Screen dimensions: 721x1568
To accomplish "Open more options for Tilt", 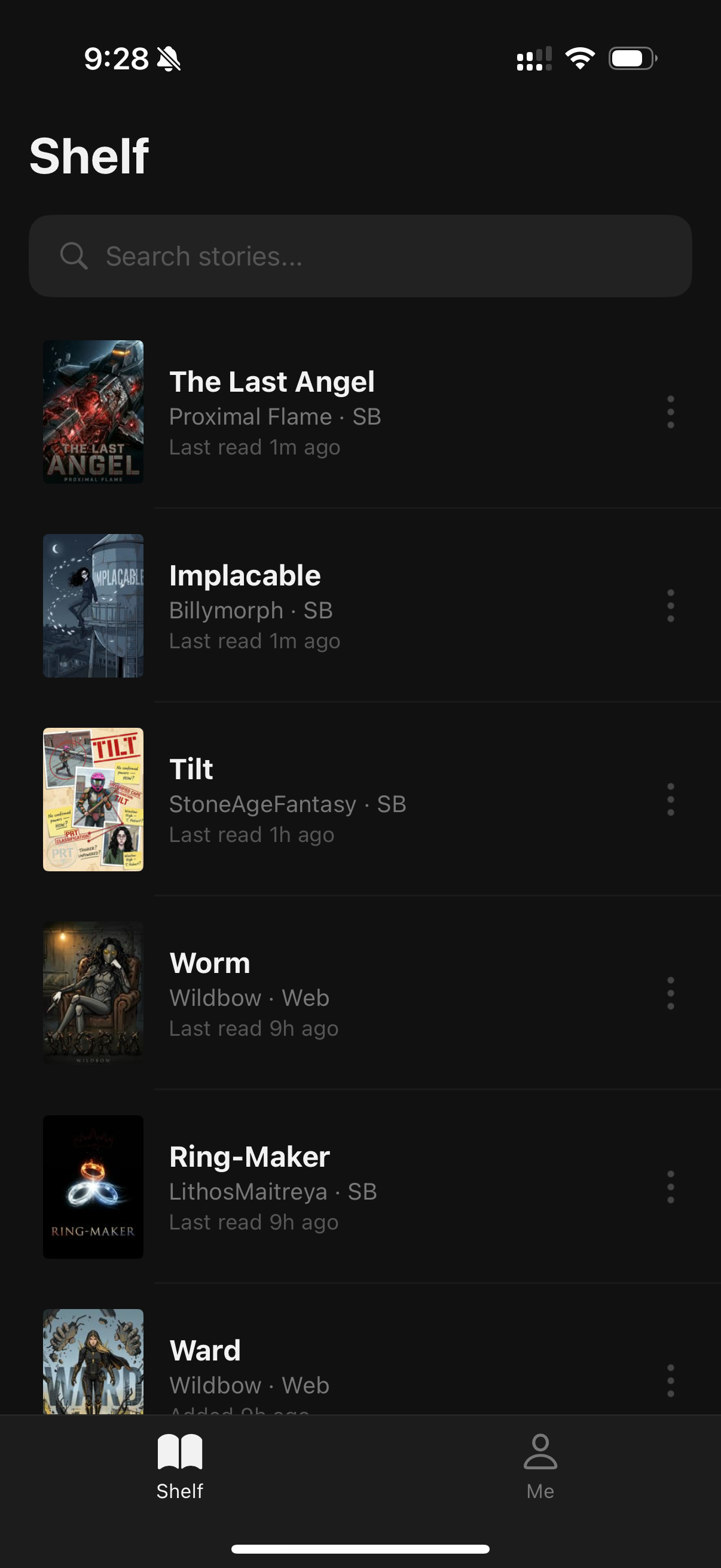I will click(x=670, y=799).
